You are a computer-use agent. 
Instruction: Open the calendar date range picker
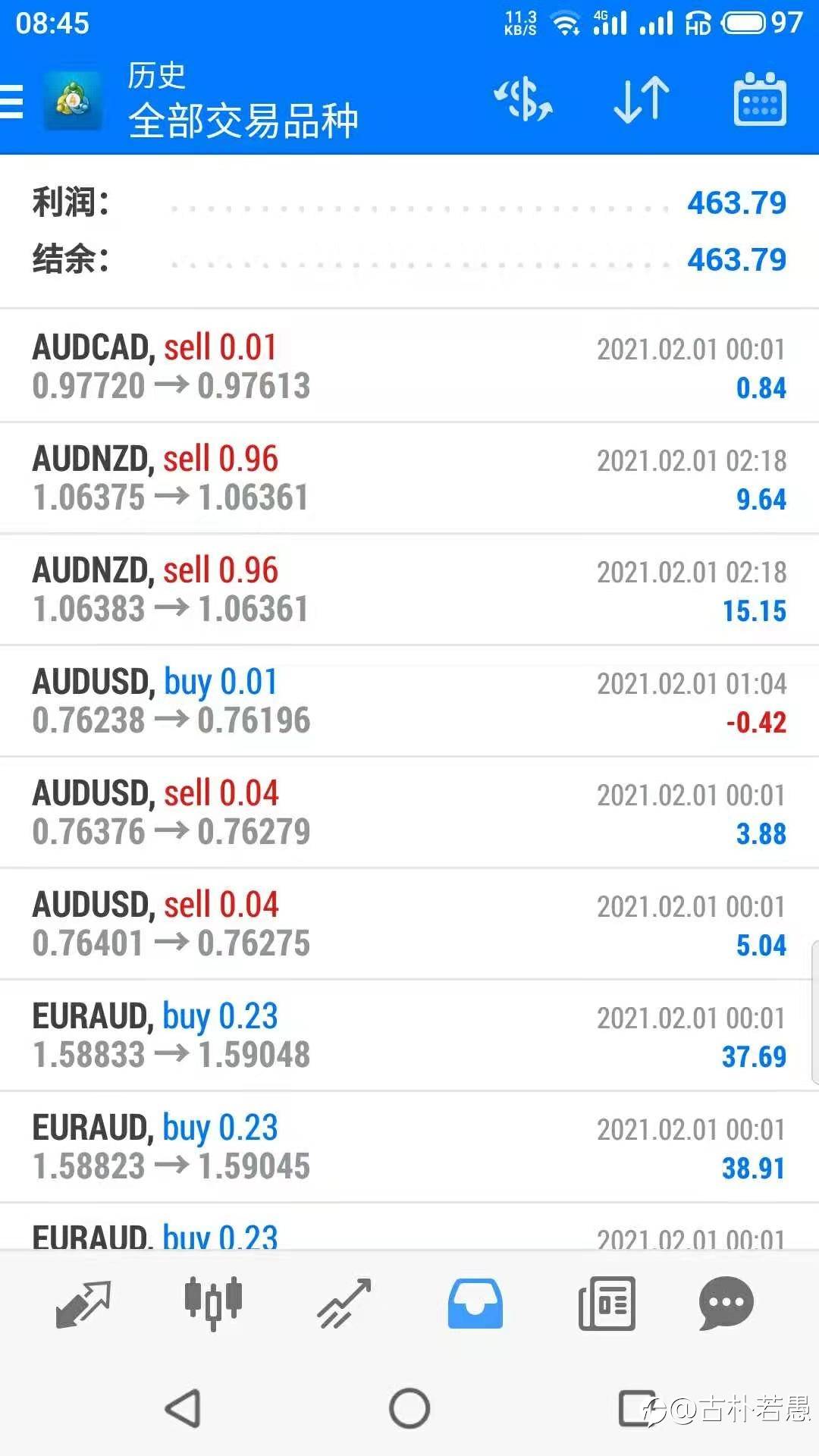pos(760,100)
